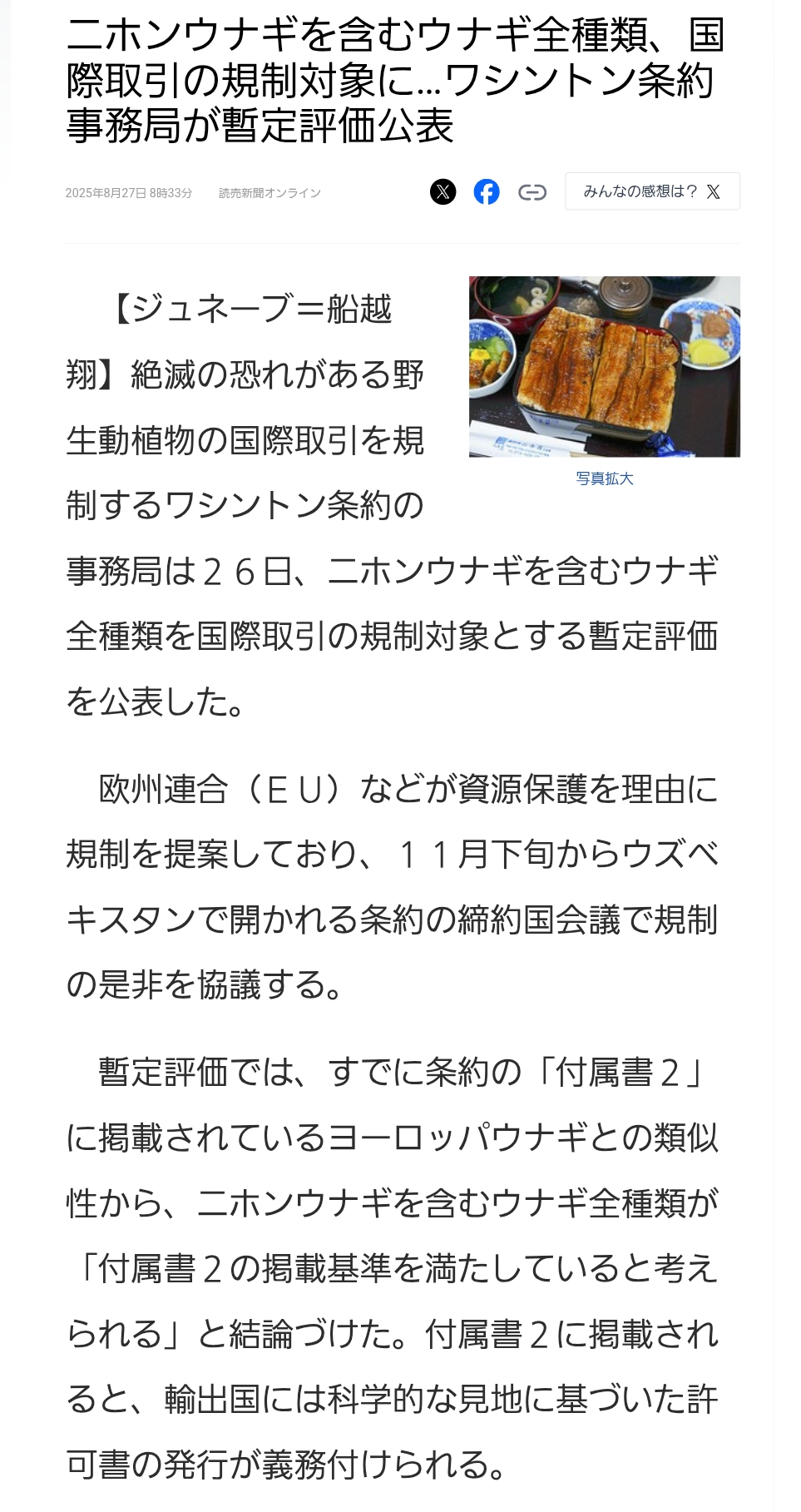
Task: Share the article on X
Action: pos(443,192)
